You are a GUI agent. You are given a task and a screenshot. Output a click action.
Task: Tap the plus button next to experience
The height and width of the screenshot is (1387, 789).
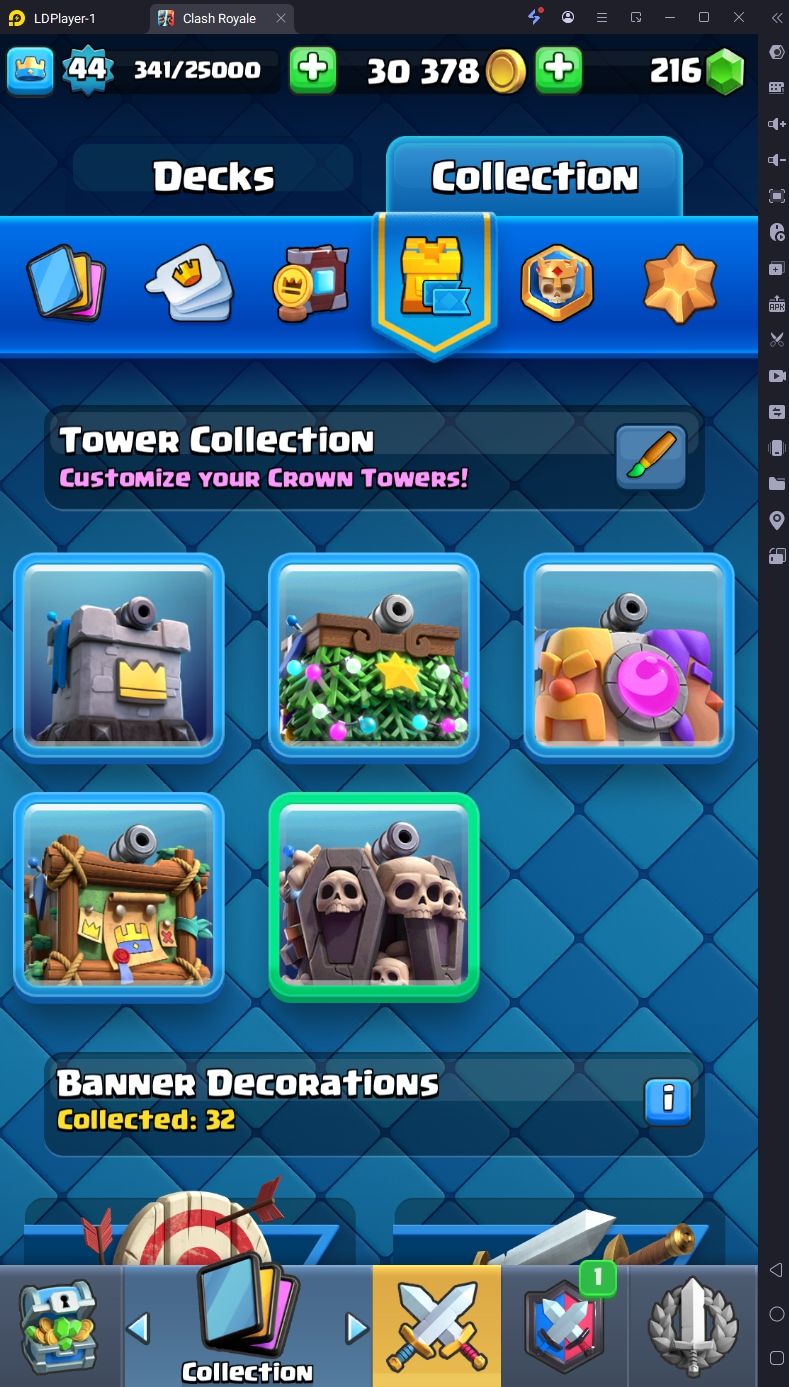point(313,70)
